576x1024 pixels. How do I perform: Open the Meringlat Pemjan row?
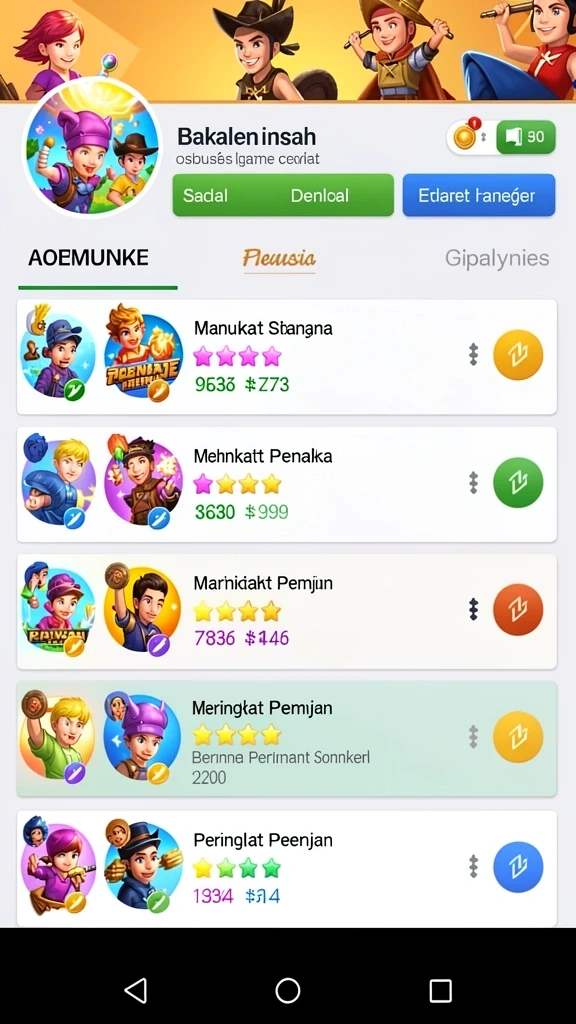coord(287,739)
